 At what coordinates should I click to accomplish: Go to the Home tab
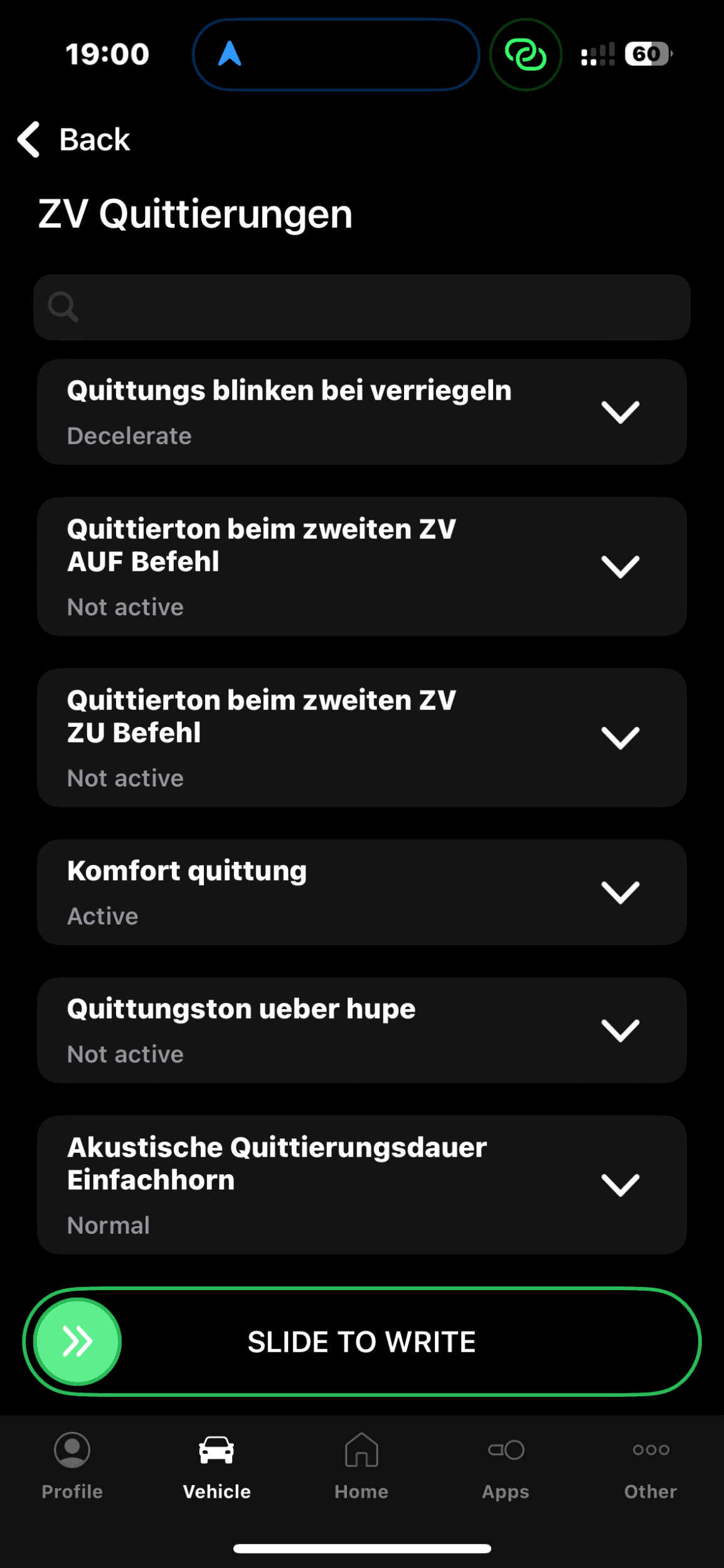tap(361, 1466)
